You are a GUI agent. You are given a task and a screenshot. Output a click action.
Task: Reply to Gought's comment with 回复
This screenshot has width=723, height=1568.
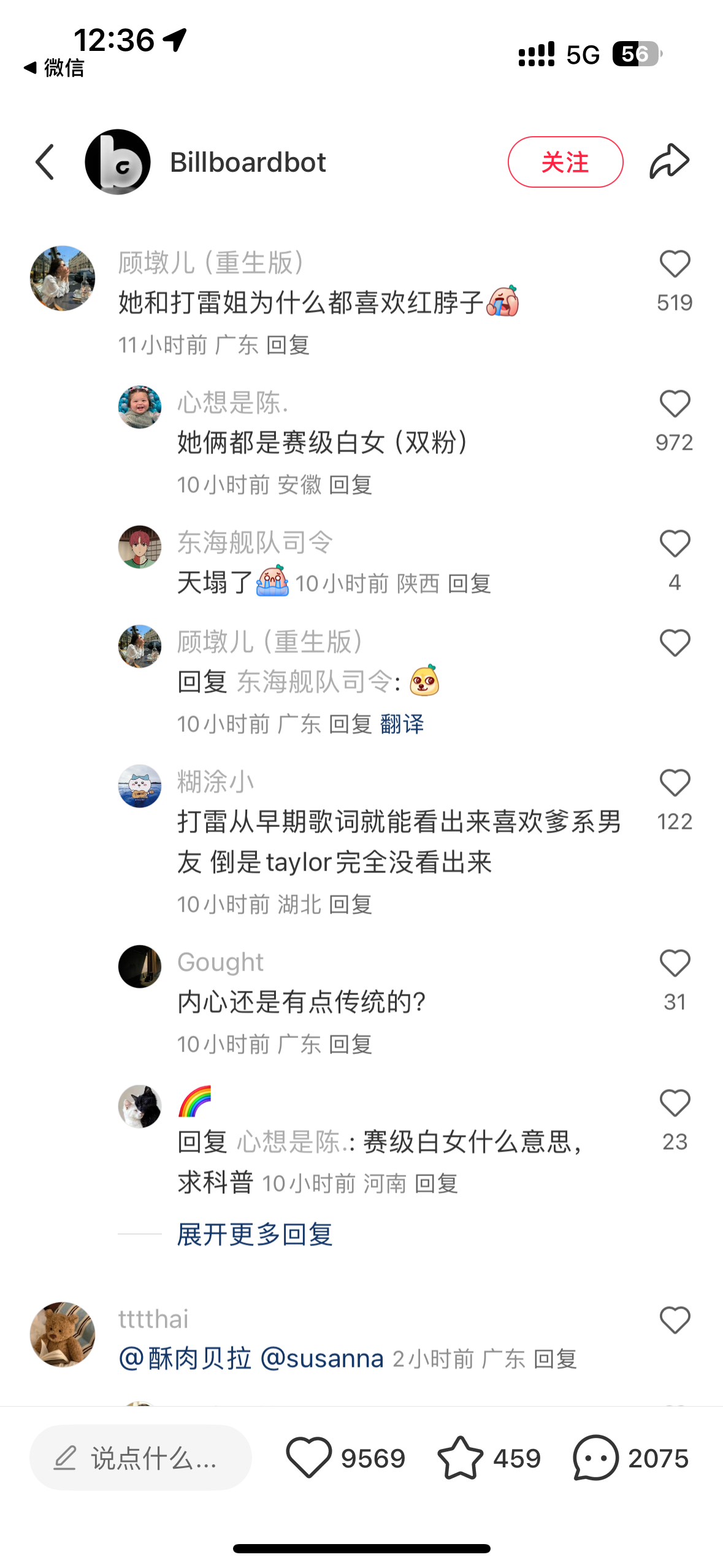point(350,1044)
